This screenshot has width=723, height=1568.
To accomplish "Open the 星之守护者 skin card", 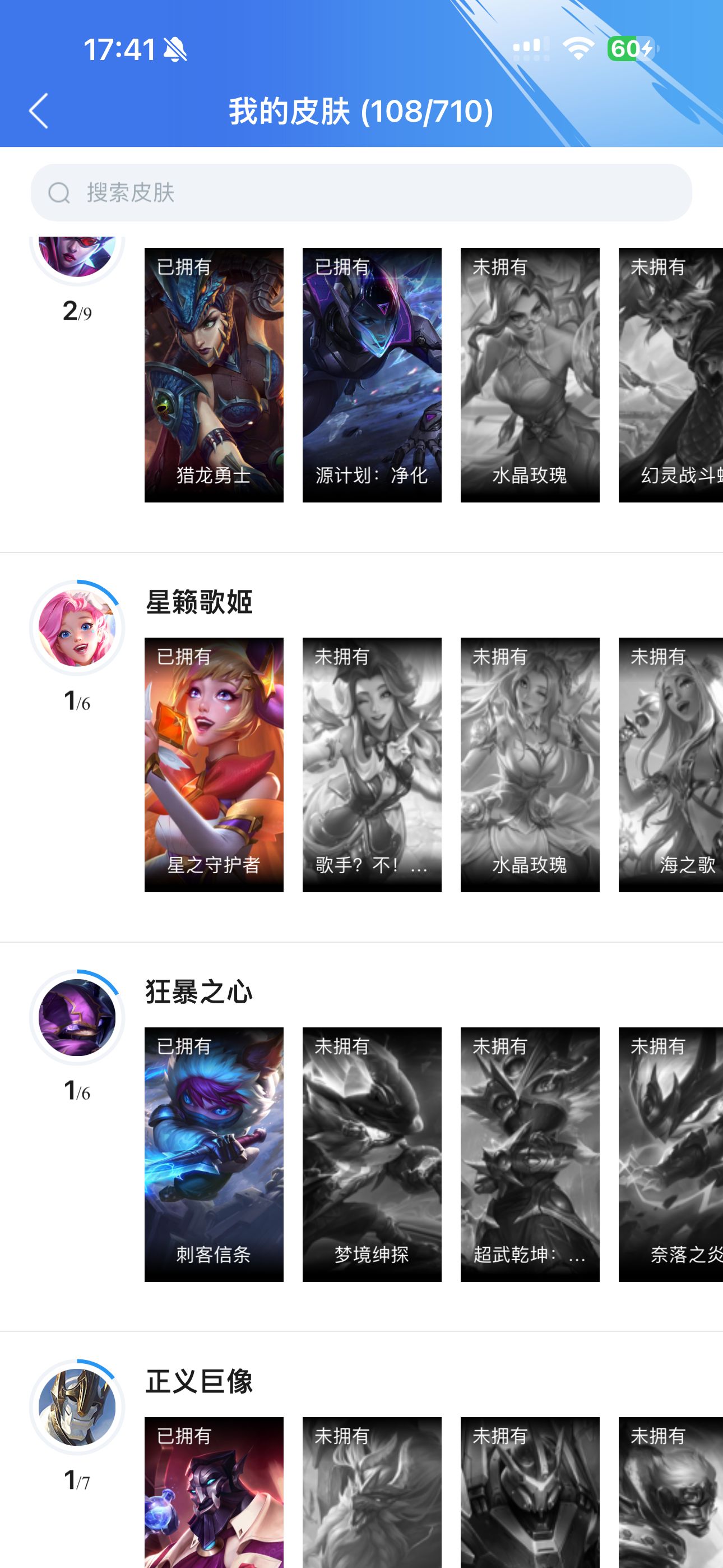I will point(214,764).
